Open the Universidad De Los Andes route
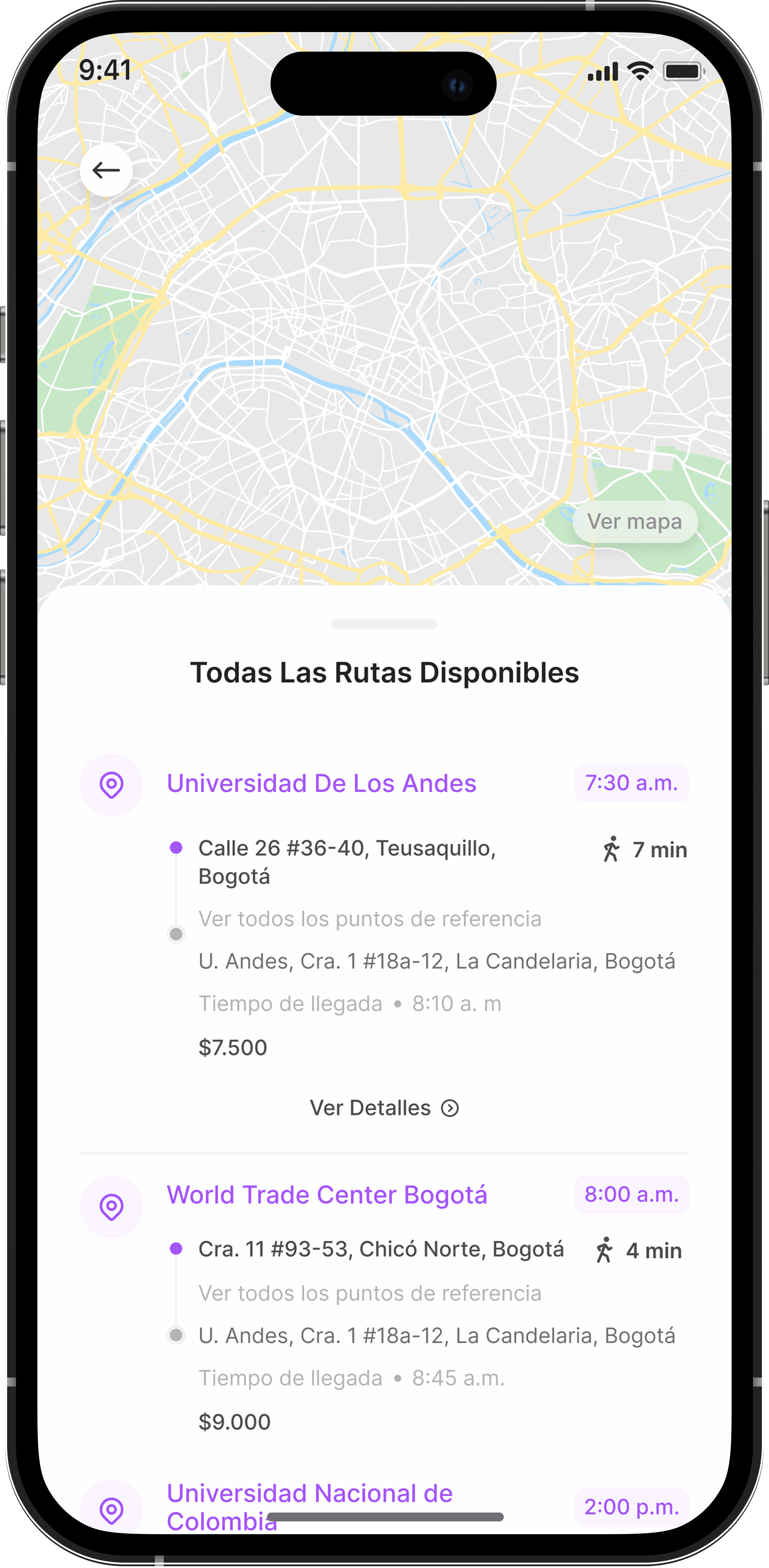The image size is (769, 1568). [321, 784]
